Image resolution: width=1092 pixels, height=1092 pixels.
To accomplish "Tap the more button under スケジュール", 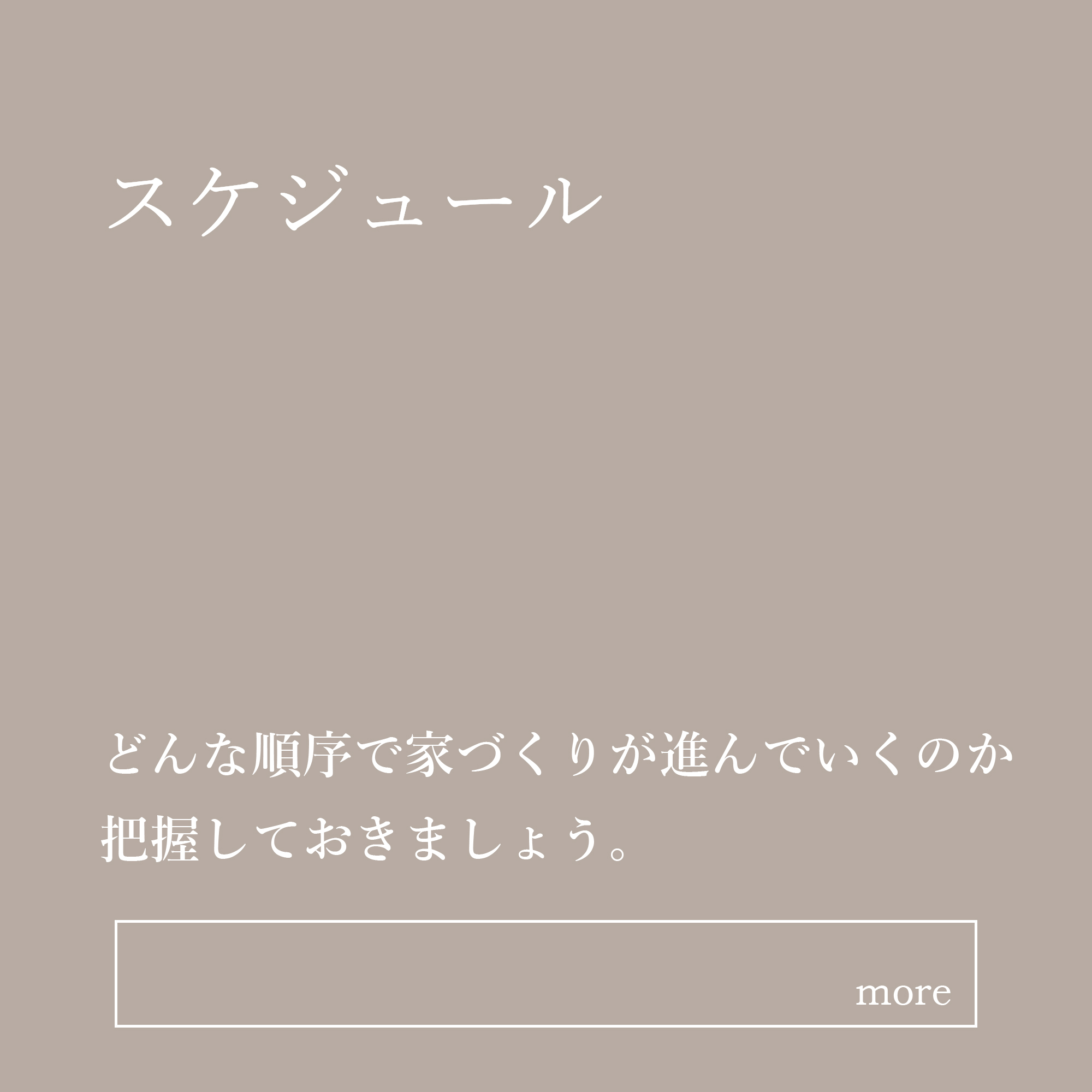I will tap(546, 974).
